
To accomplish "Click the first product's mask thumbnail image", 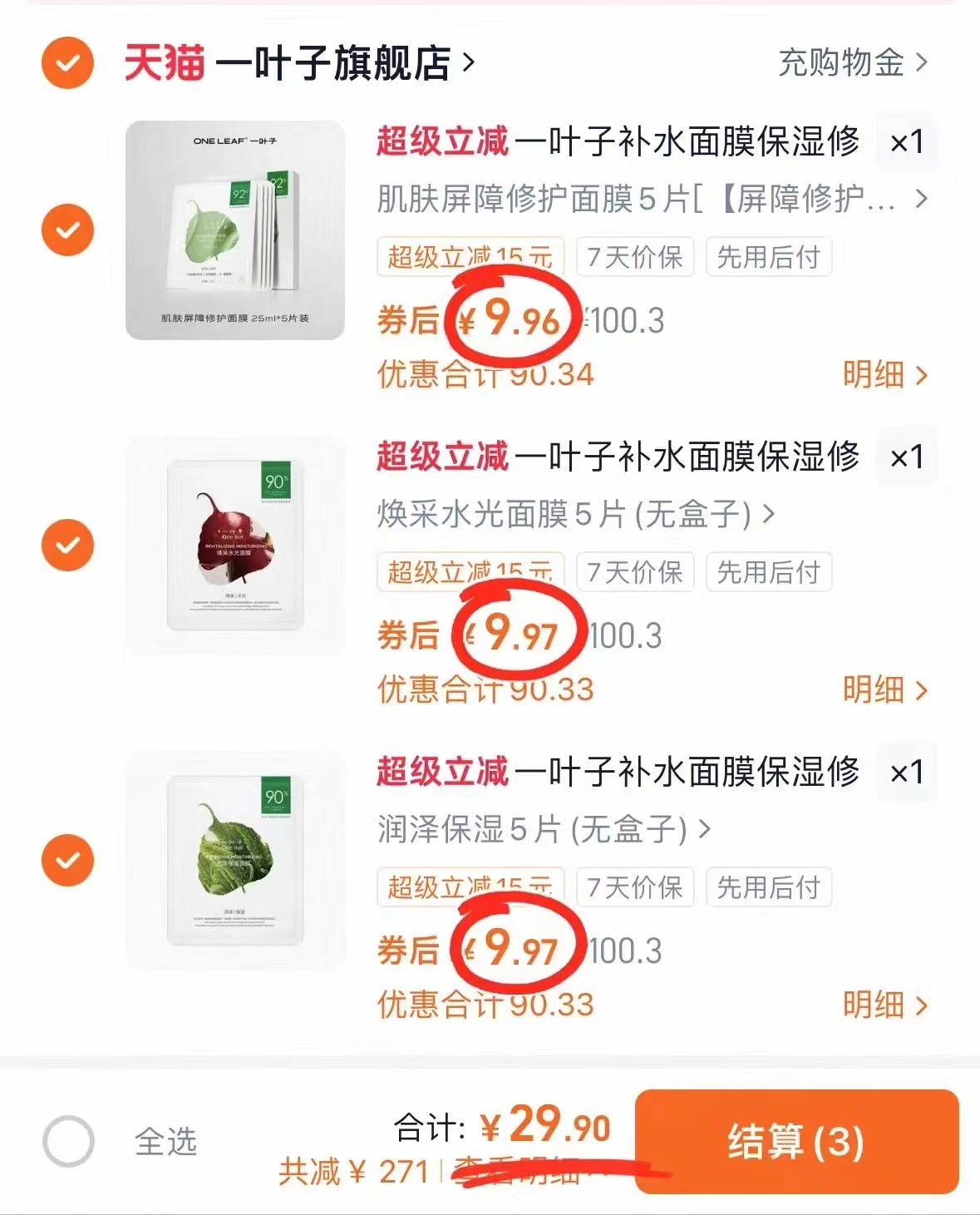I will click(235, 230).
